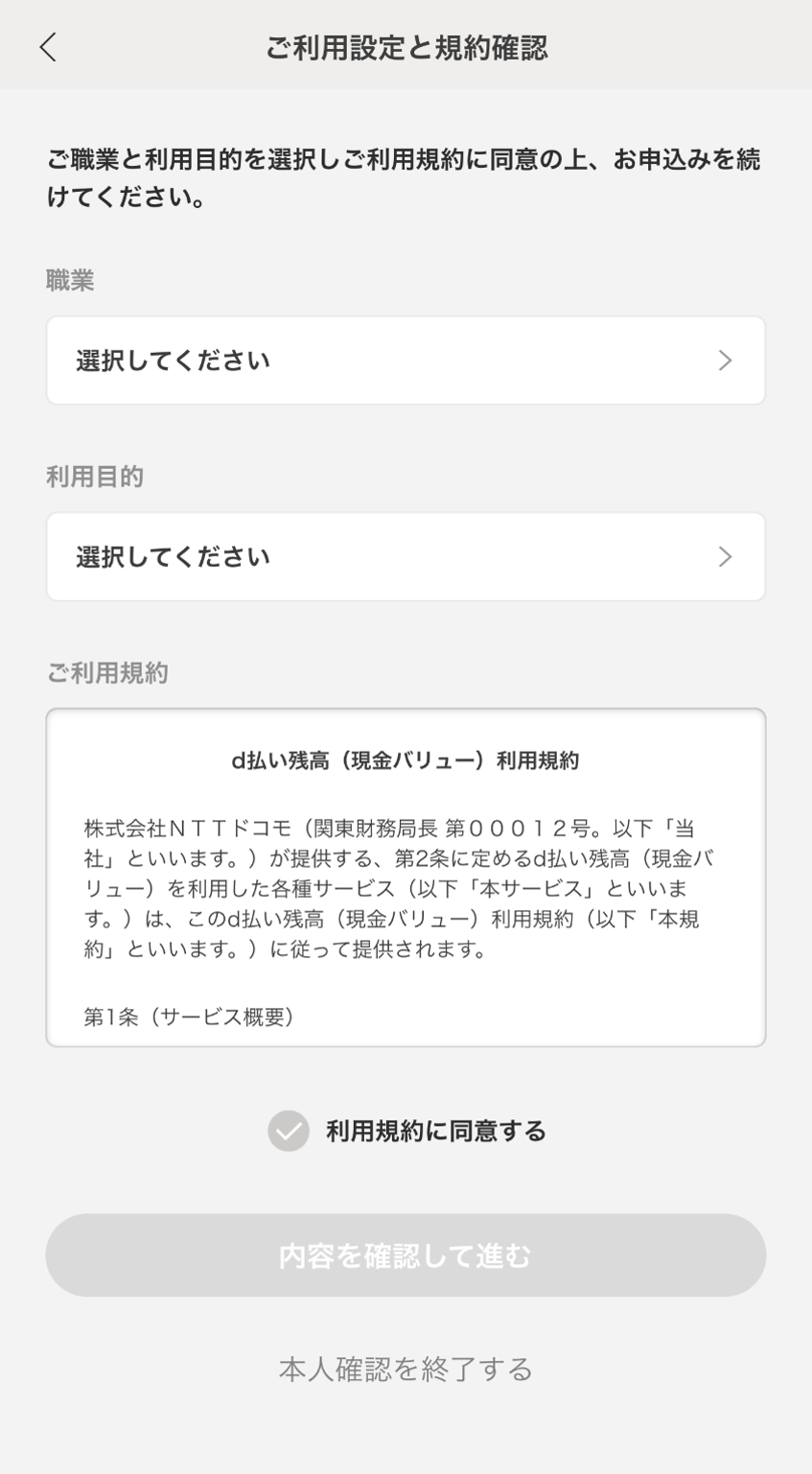This screenshot has height=1474, width=812.
Task: Tap 本人確認を終了する link
Action: tap(406, 1369)
